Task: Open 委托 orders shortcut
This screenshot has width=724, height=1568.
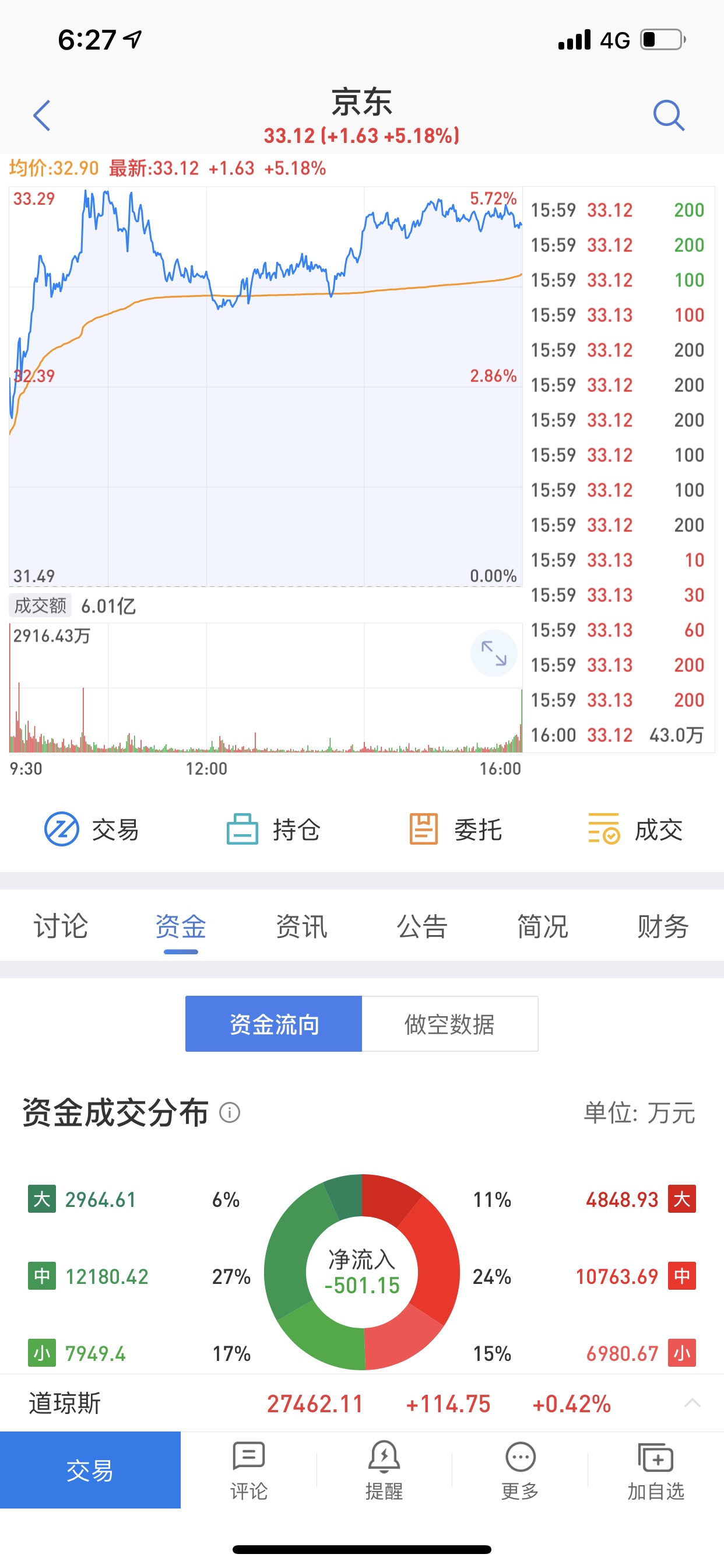Action: tap(455, 829)
